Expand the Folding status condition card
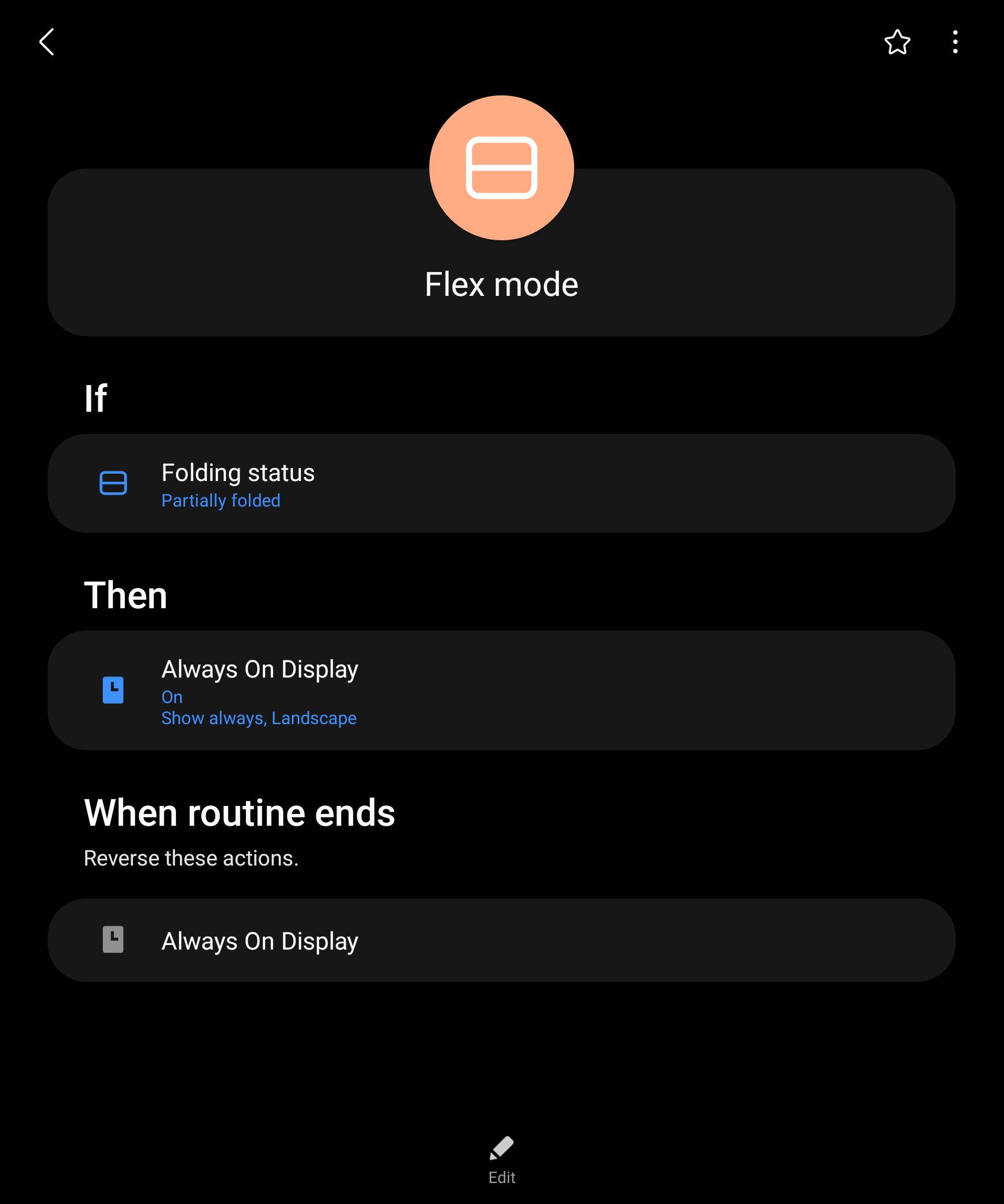Viewport: 1004px width, 1204px height. [501, 483]
